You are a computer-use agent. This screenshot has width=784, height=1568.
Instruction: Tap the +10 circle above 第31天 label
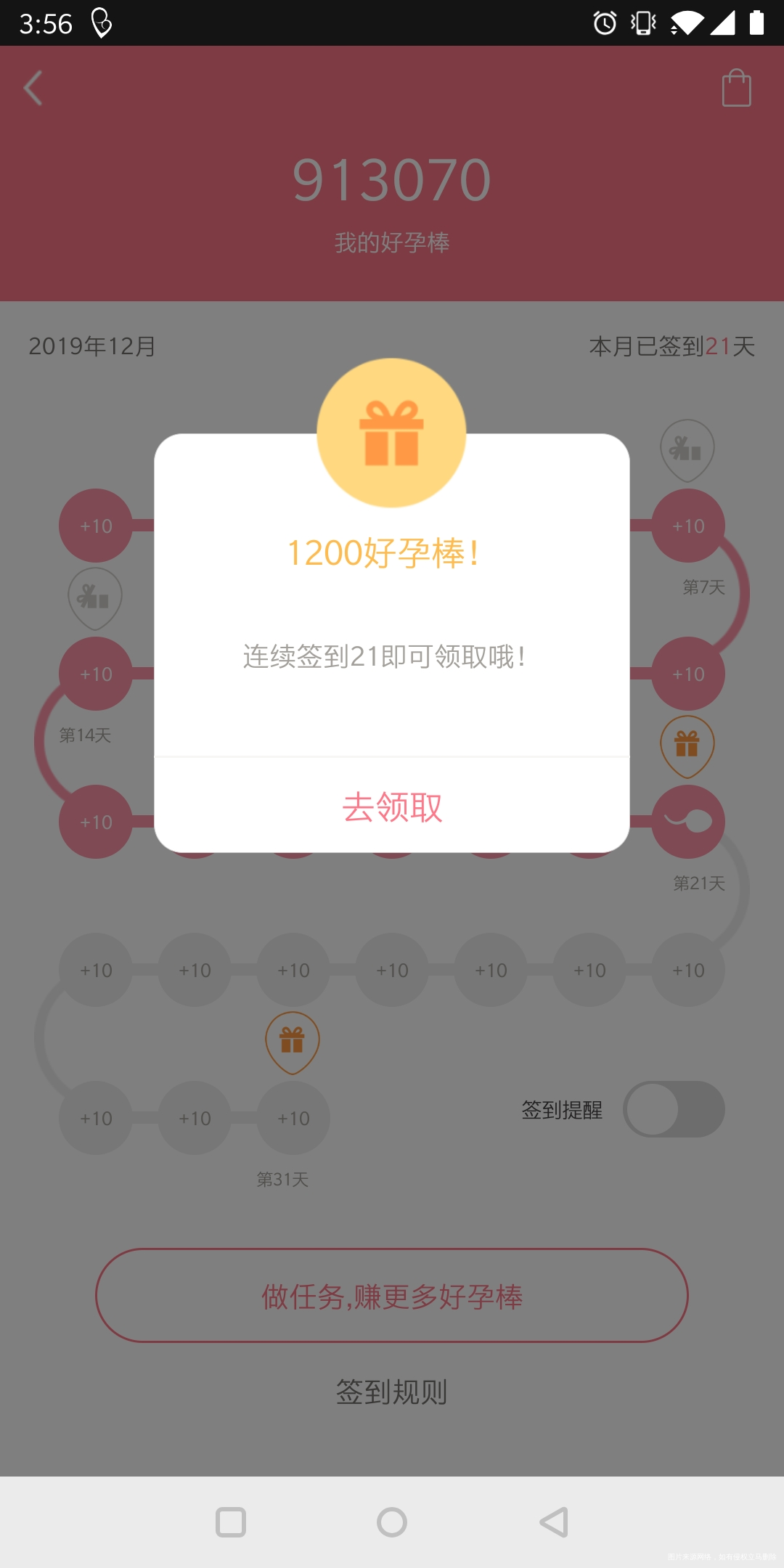click(293, 1118)
